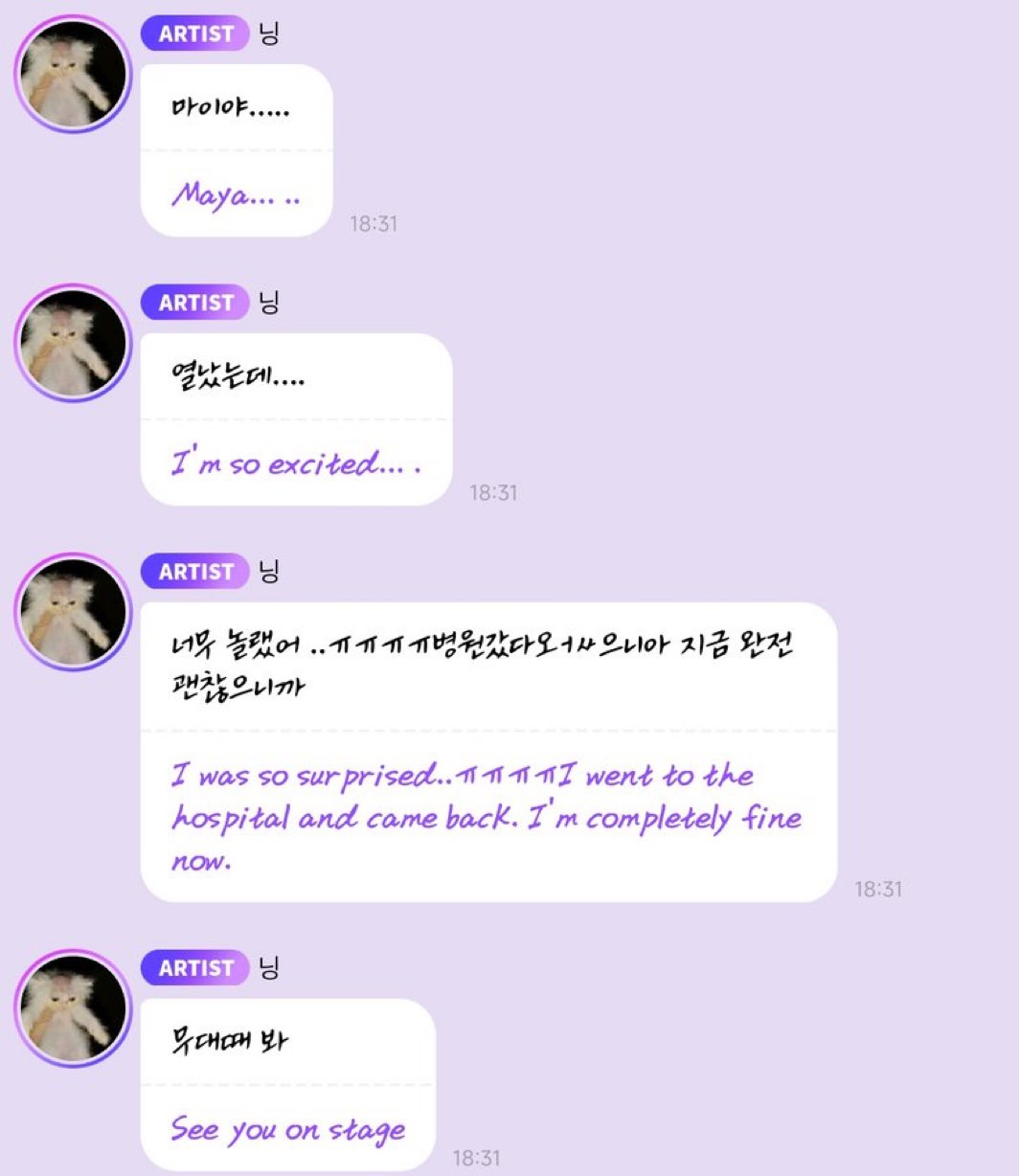Tap the profile picture next to "I'm so excited"
The height and width of the screenshot is (1176, 1019).
coord(73,343)
